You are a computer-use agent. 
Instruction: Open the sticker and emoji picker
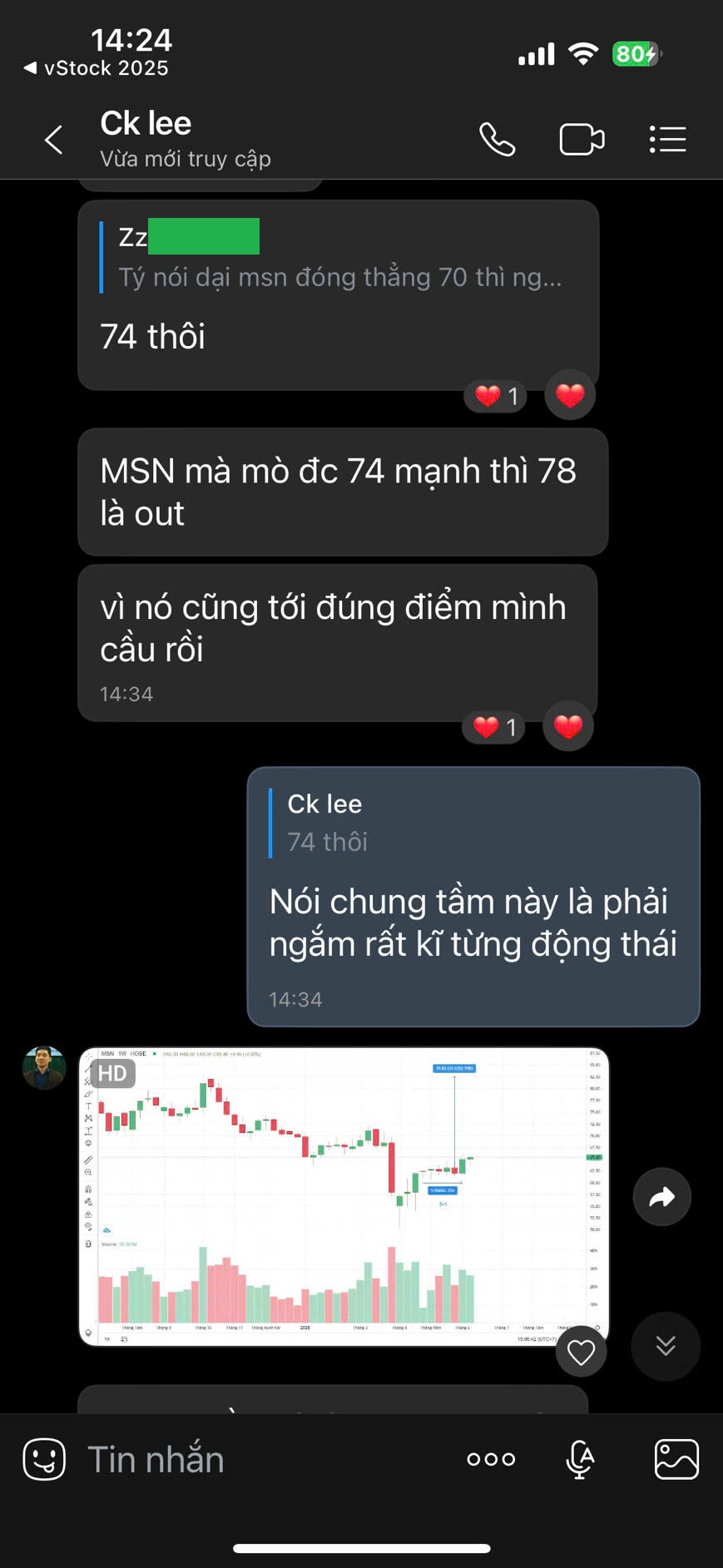point(44,1460)
